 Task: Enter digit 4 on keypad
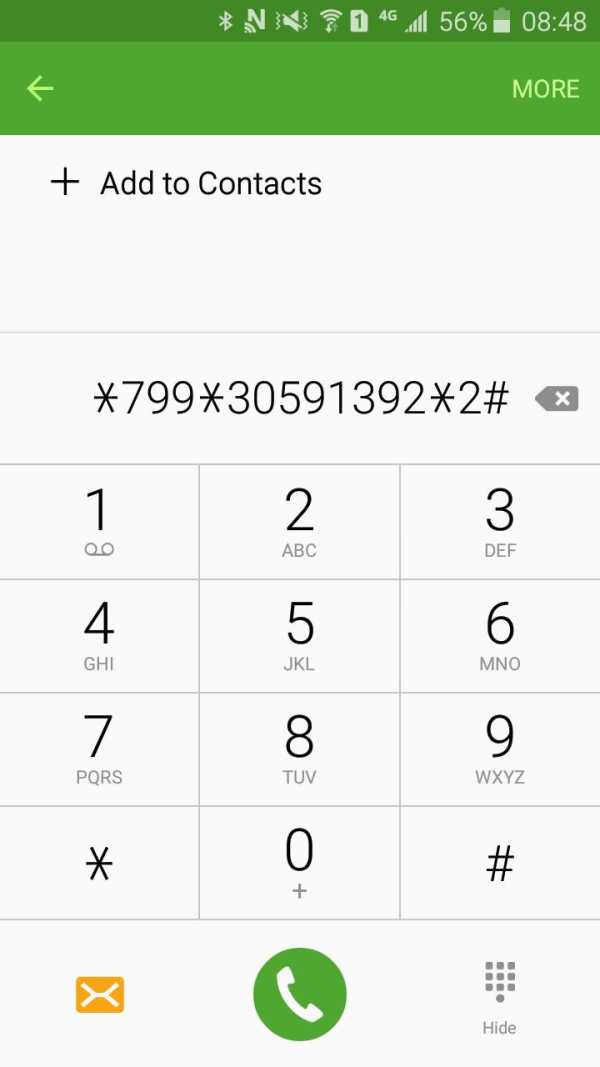click(99, 636)
